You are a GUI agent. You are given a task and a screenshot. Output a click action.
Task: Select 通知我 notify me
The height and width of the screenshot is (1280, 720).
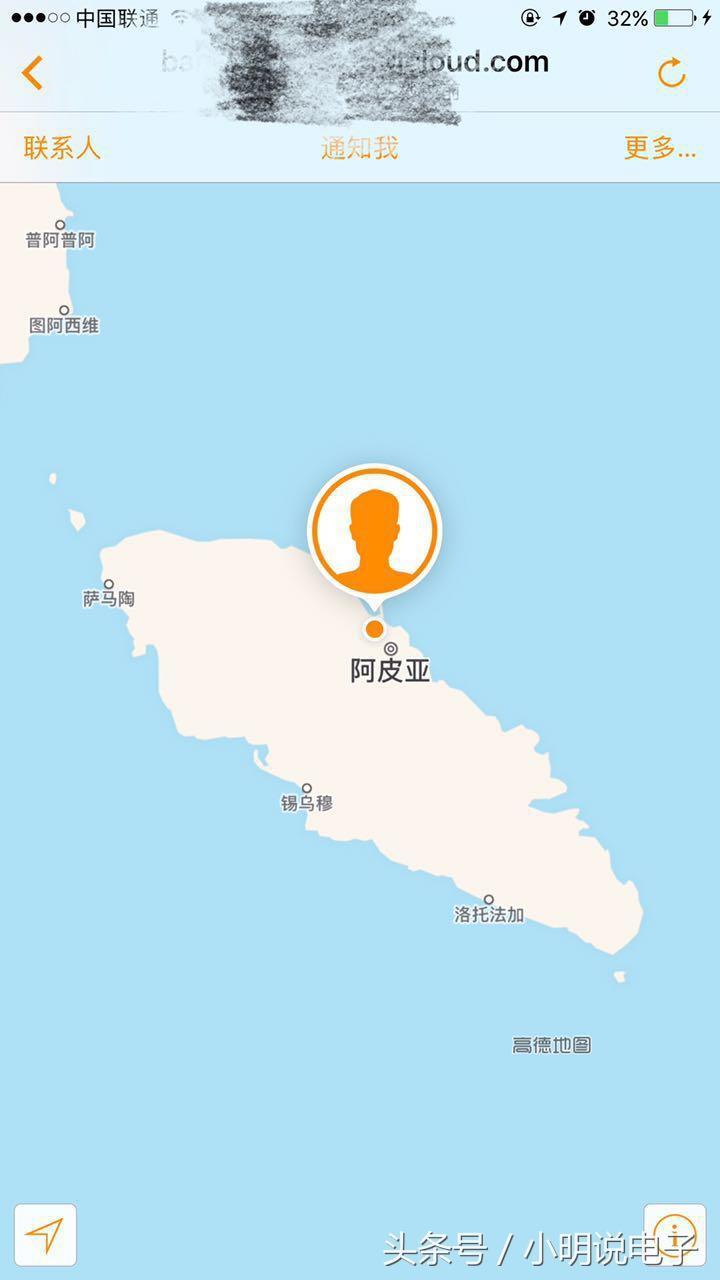(x=359, y=148)
